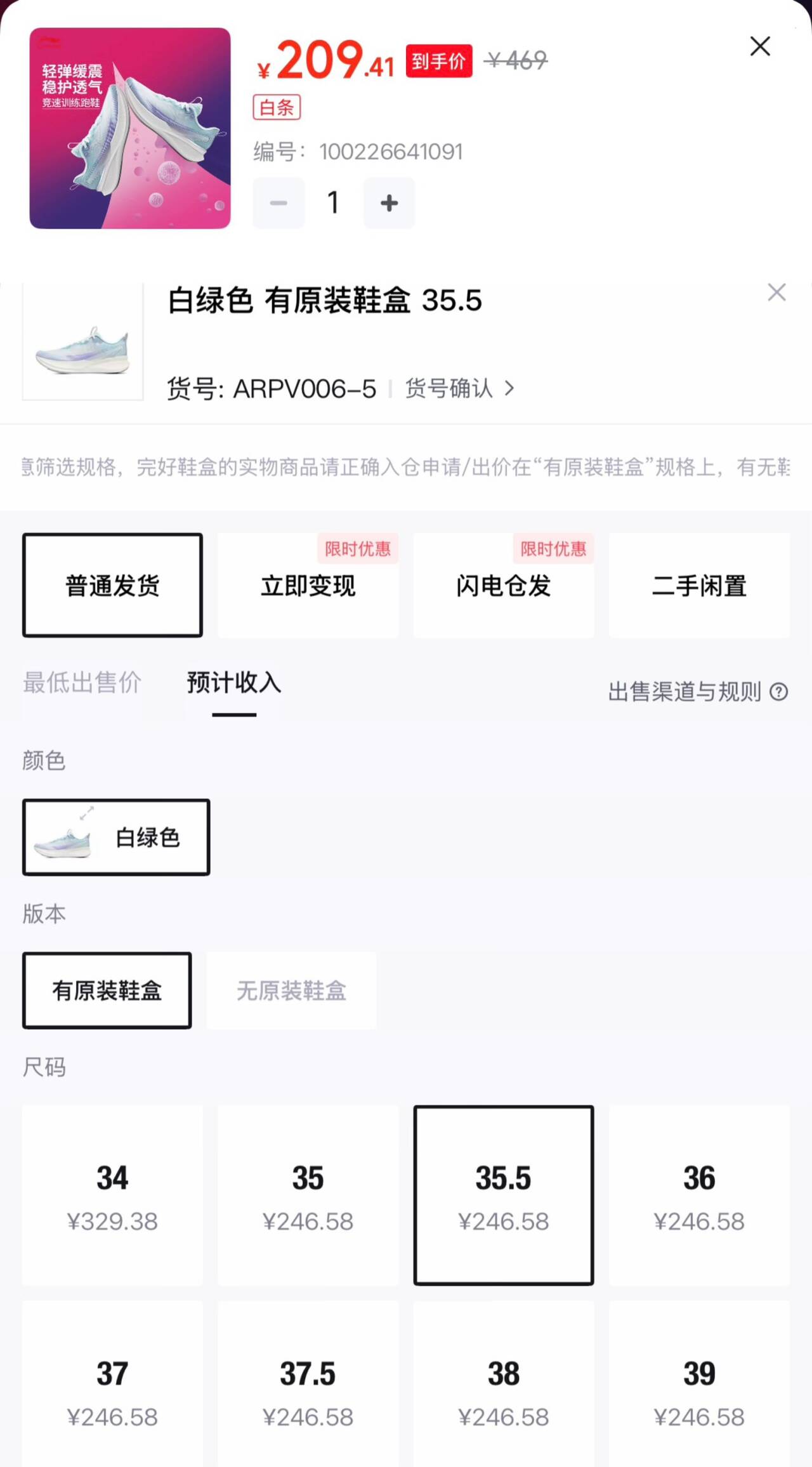This screenshot has height=1467, width=812.
Task: Choose 有原装鞋盒 version
Action: pyautogui.click(x=107, y=990)
